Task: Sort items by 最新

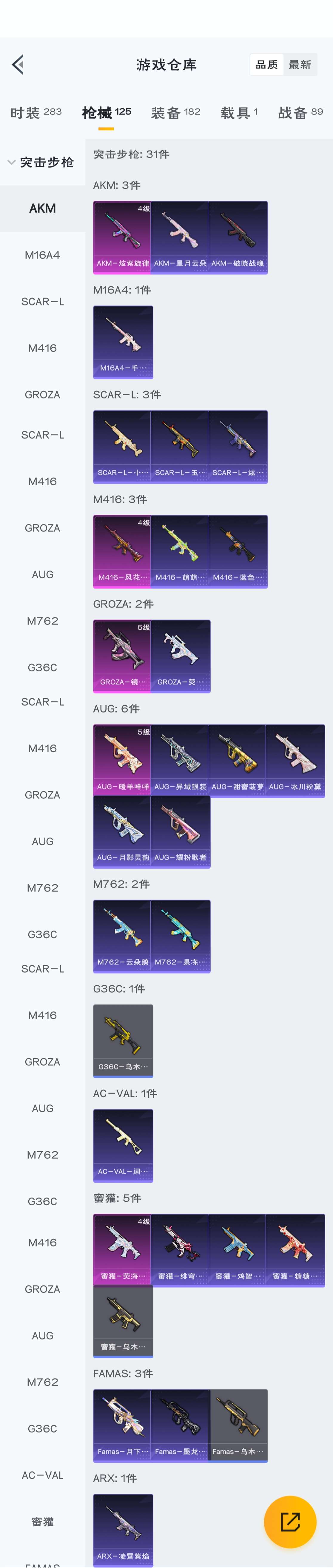Action: coord(300,64)
